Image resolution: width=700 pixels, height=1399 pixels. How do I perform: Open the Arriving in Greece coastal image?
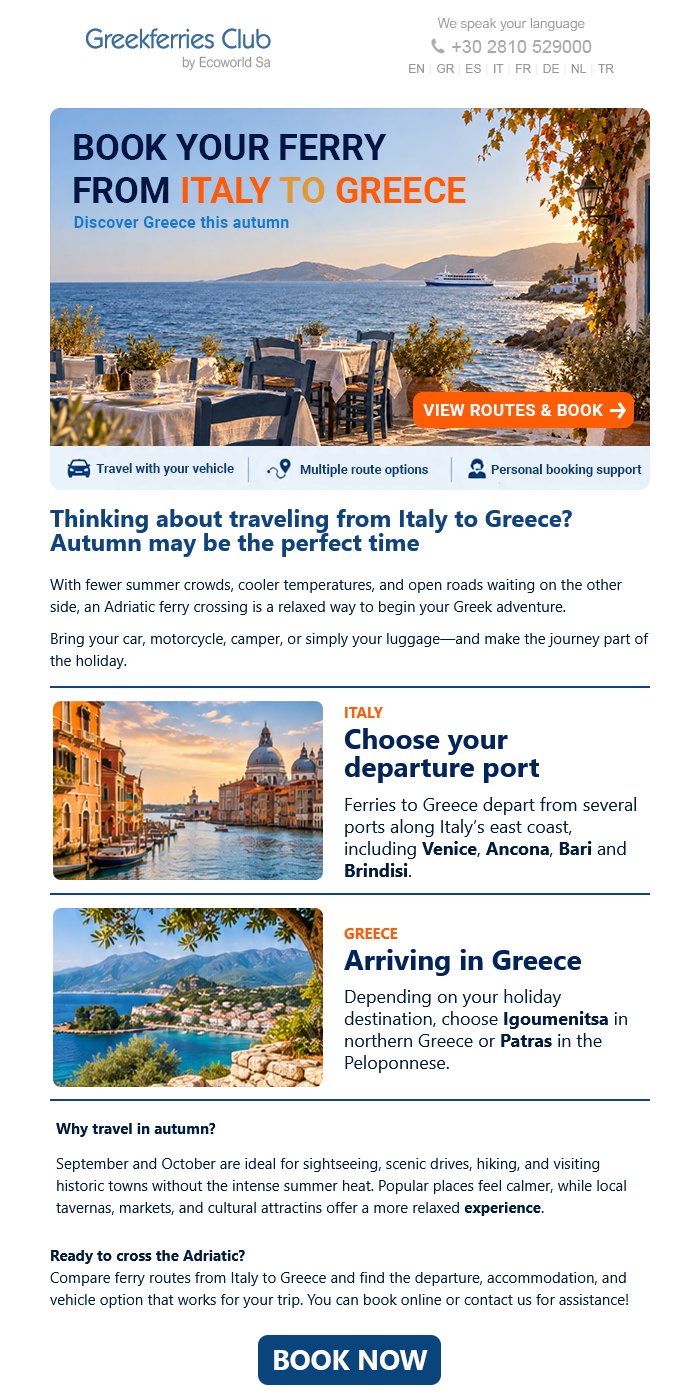pyautogui.click(x=188, y=997)
